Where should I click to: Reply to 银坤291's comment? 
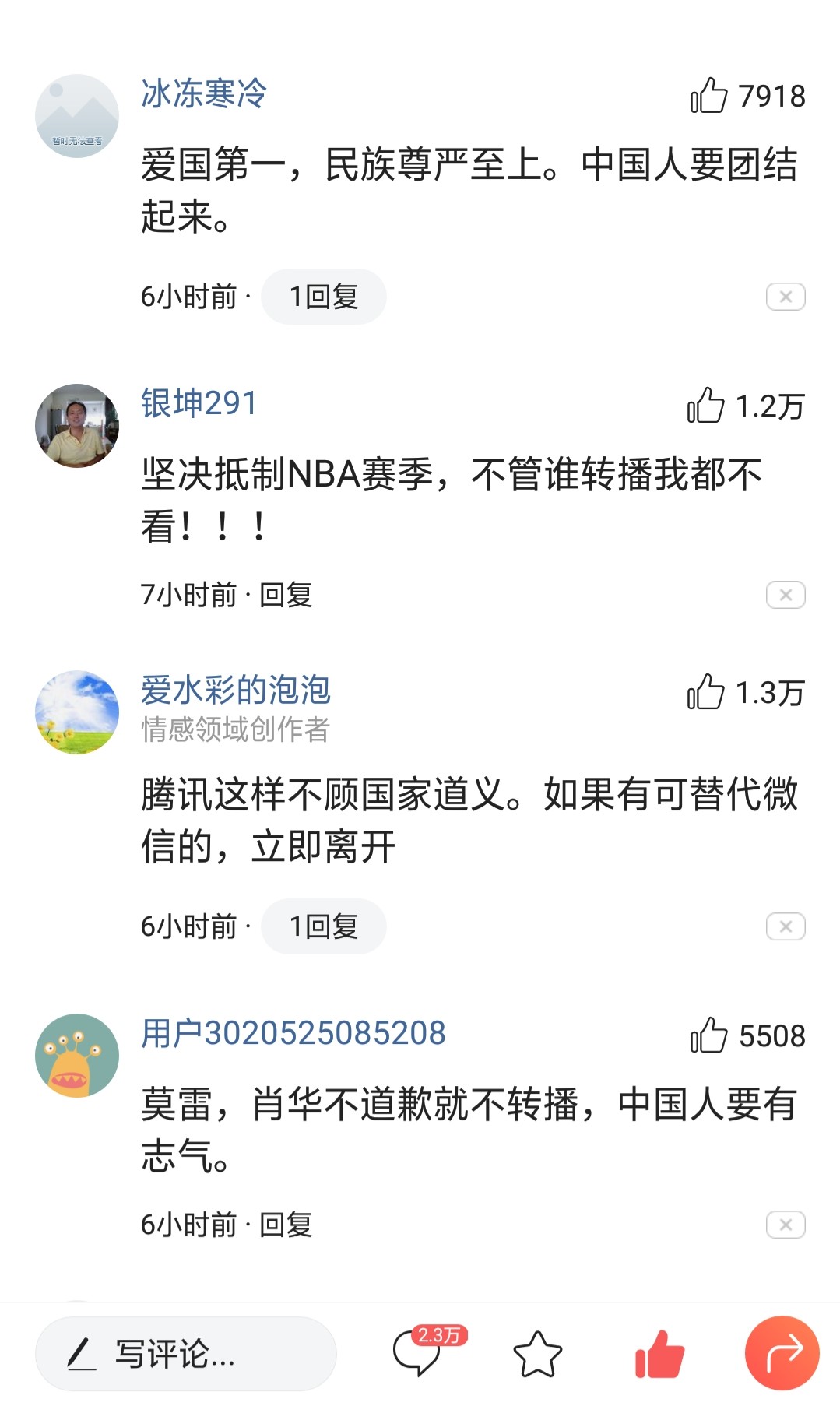pyautogui.click(x=286, y=595)
